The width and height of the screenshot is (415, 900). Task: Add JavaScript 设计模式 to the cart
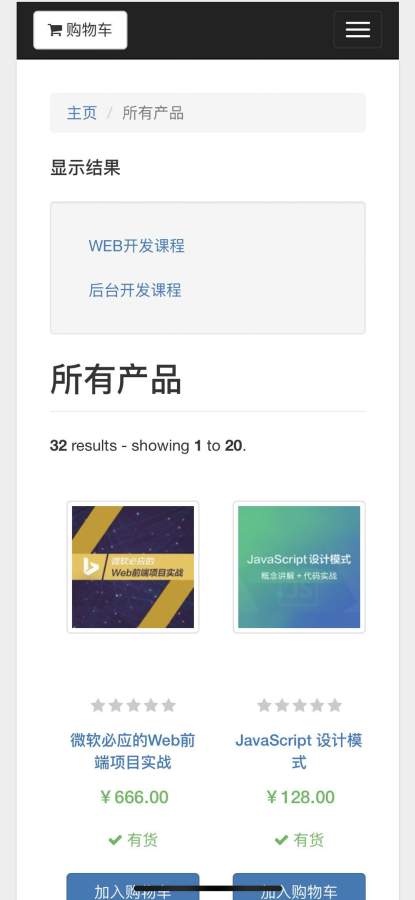coord(299,887)
